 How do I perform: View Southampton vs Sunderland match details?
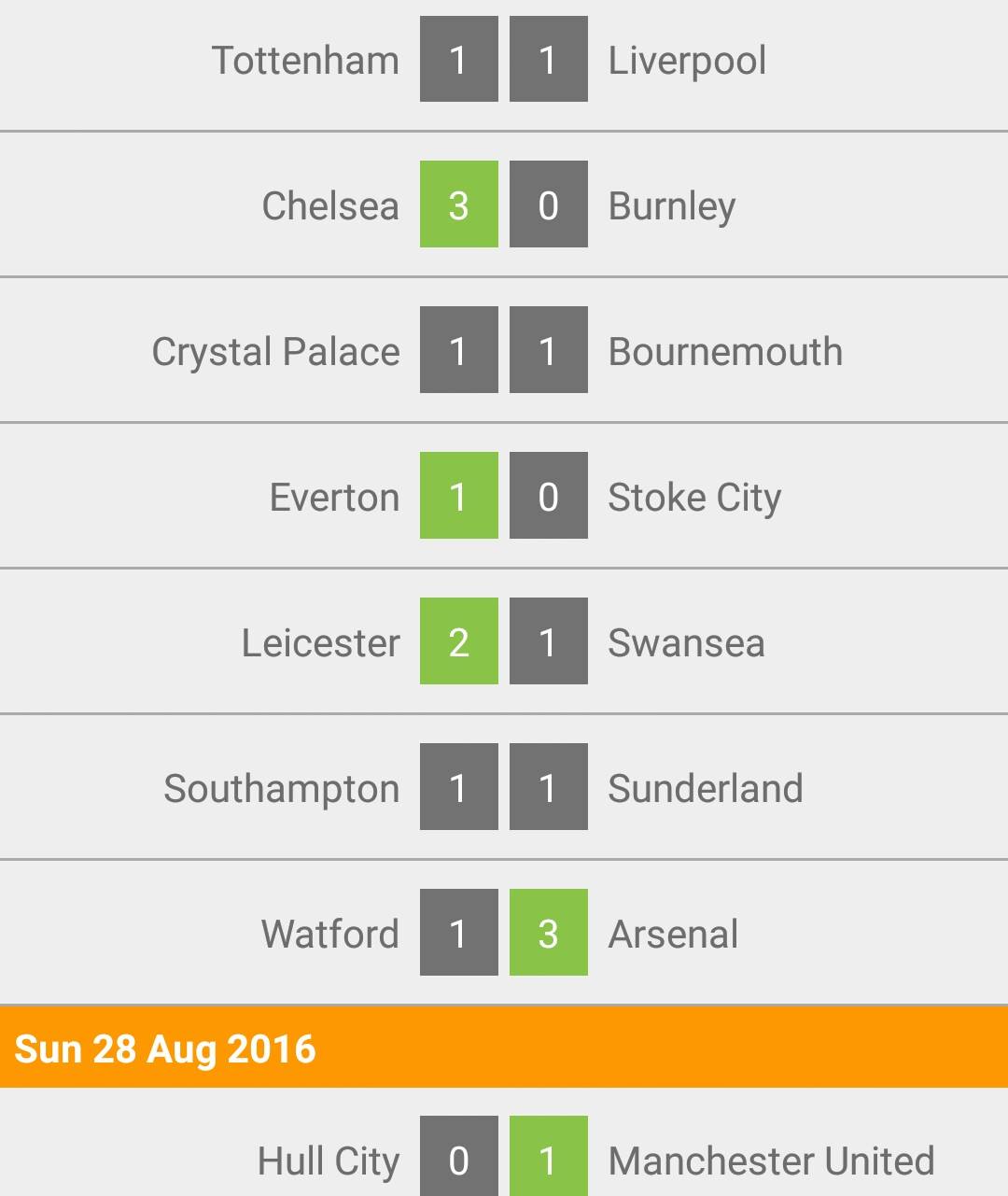pyautogui.click(x=504, y=787)
